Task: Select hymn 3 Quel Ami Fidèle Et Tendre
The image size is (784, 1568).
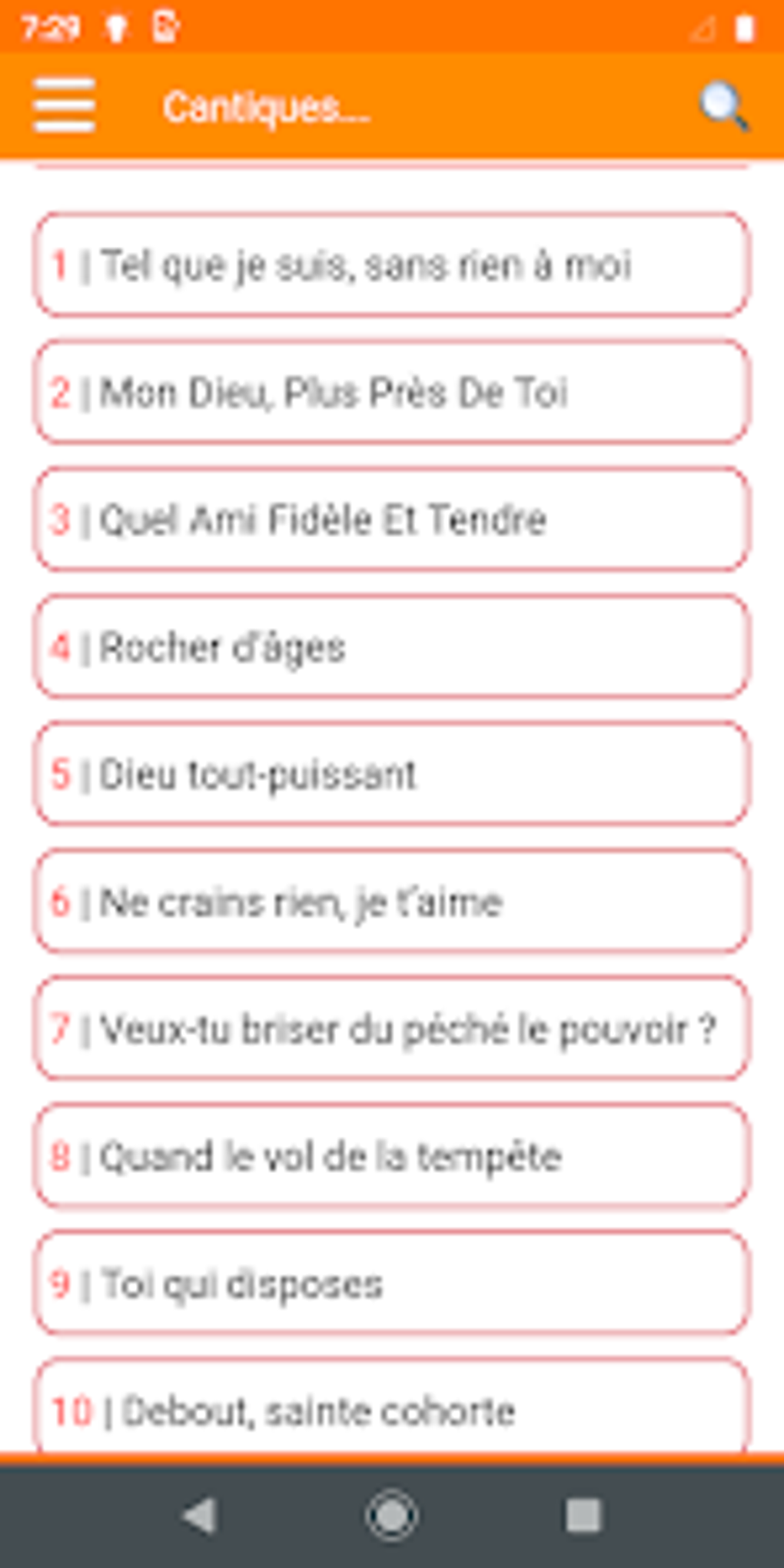Action: [391, 520]
